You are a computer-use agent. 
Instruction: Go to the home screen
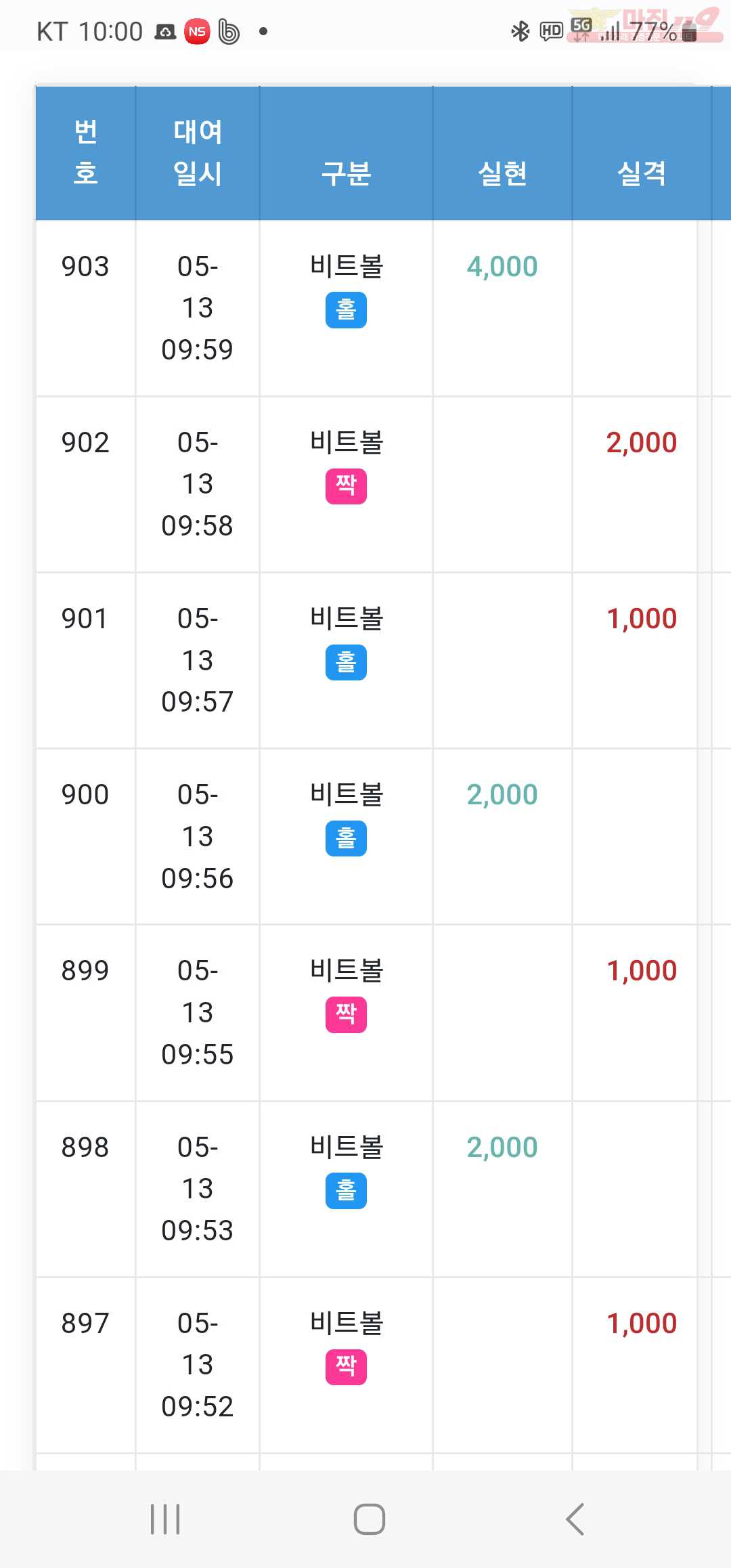[370, 1519]
